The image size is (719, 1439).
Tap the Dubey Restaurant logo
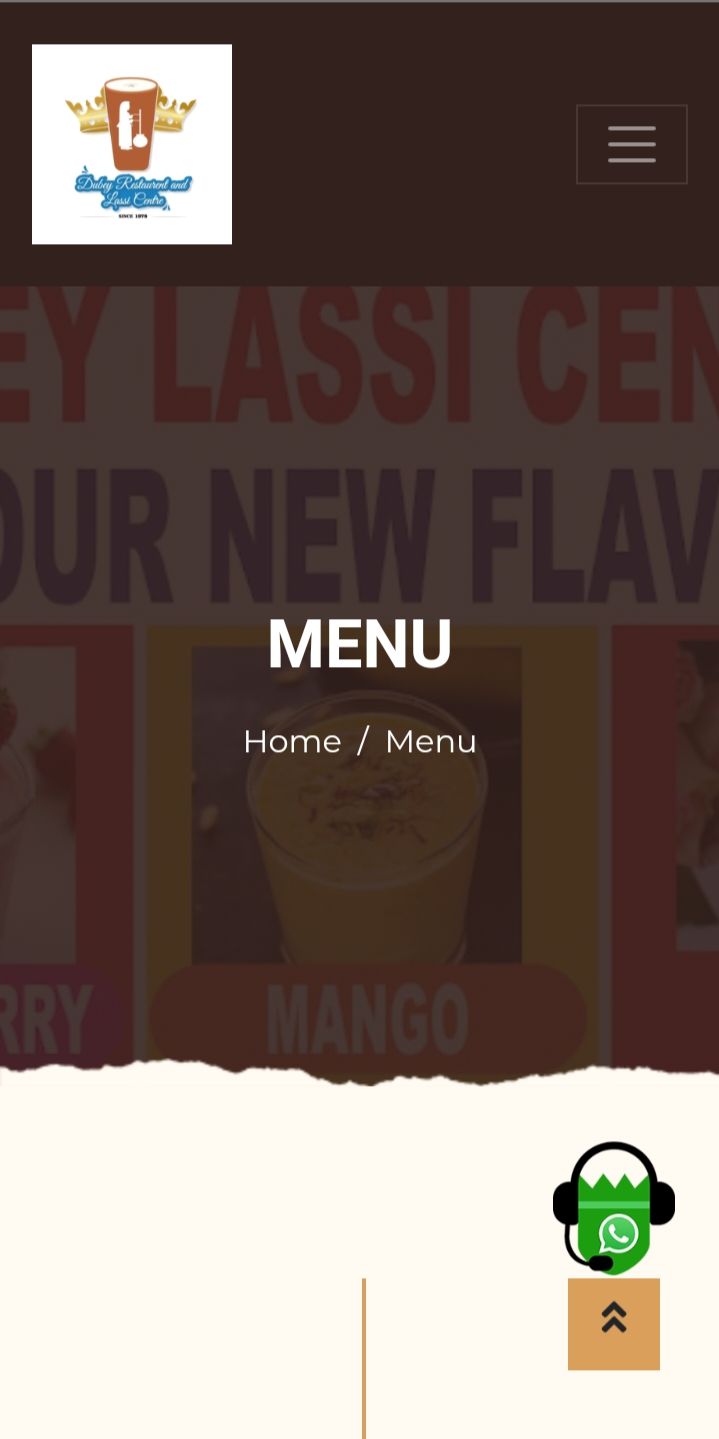(x=132, y=144)
